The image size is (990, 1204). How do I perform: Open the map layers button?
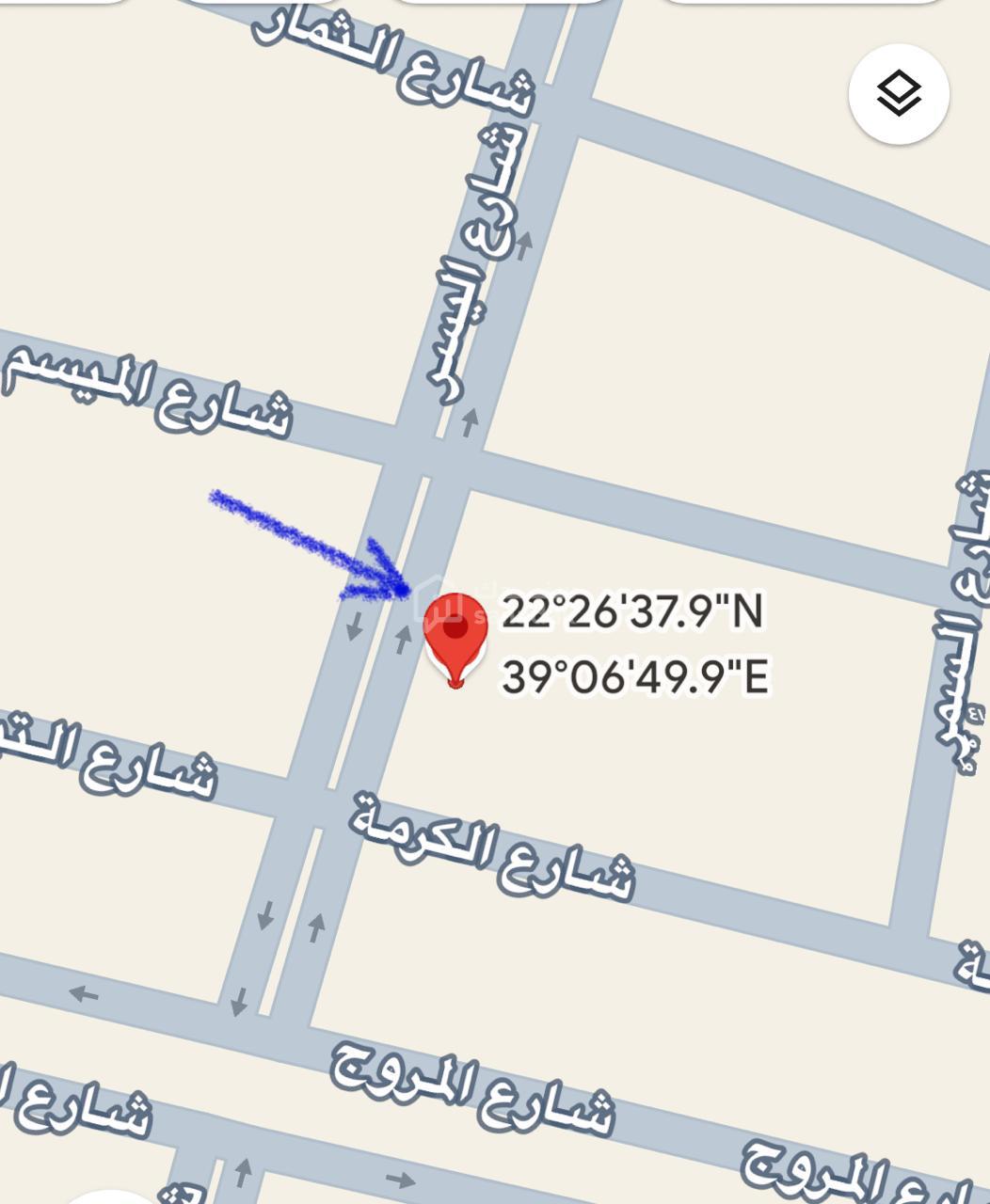tap(899, 94)
